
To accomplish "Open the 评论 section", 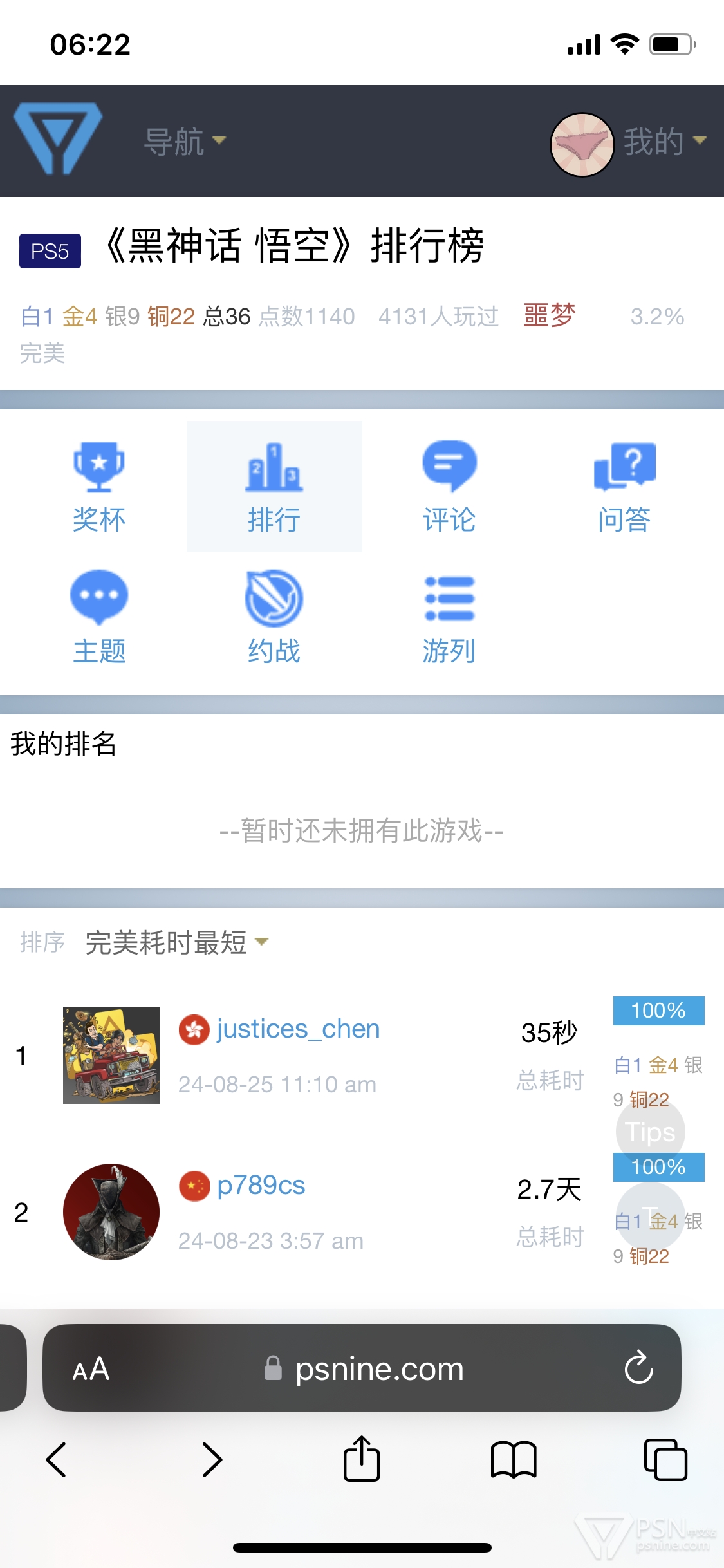I will tap(449, 487).
